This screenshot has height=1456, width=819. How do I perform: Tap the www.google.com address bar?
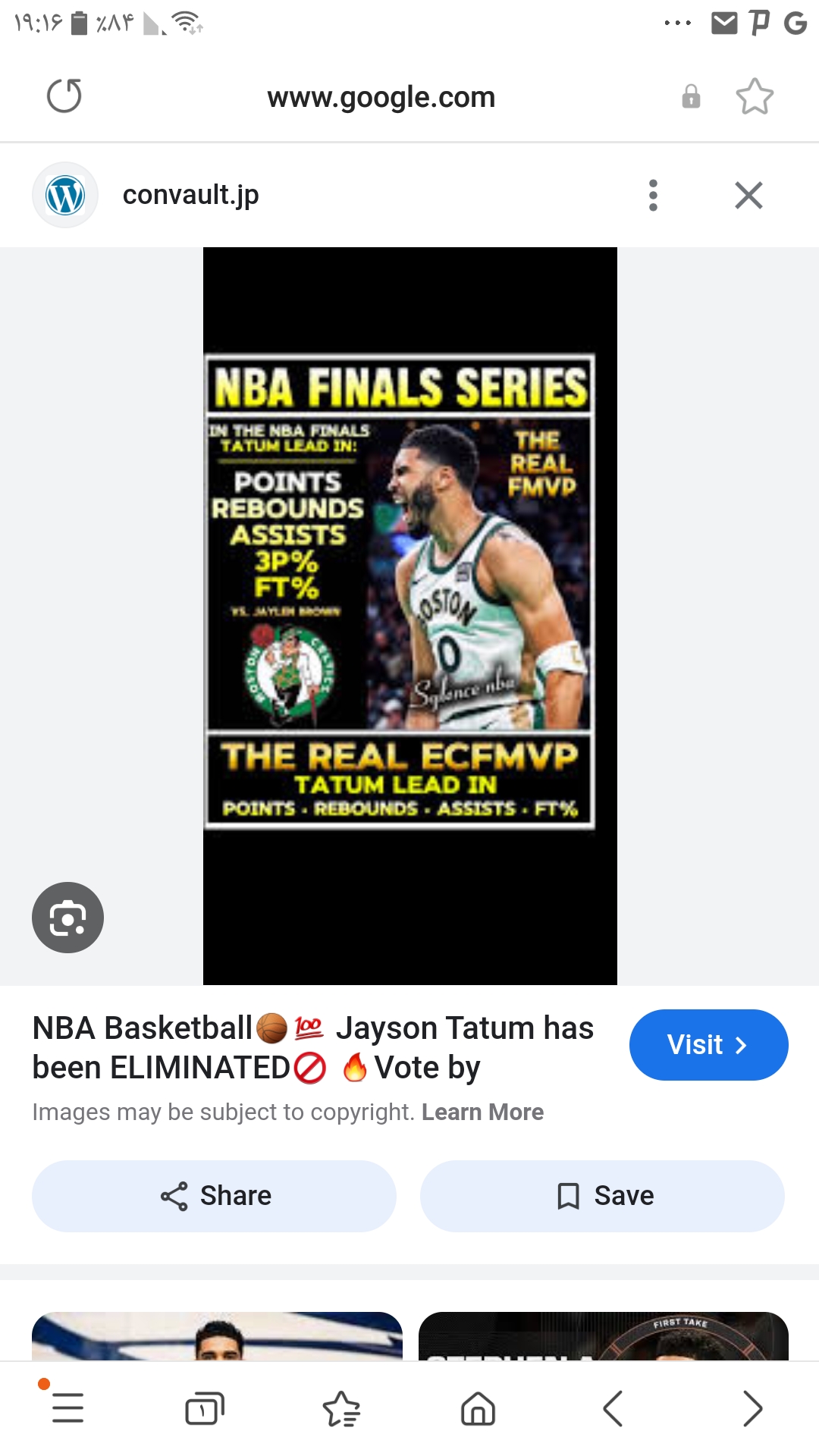pos(381,97)
